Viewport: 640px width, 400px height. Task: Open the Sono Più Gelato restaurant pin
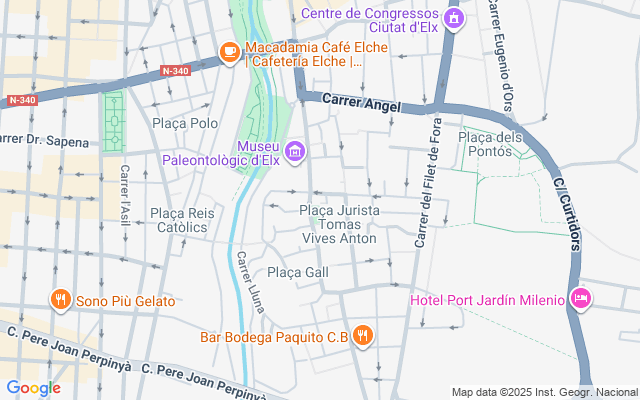coord(61,299)
